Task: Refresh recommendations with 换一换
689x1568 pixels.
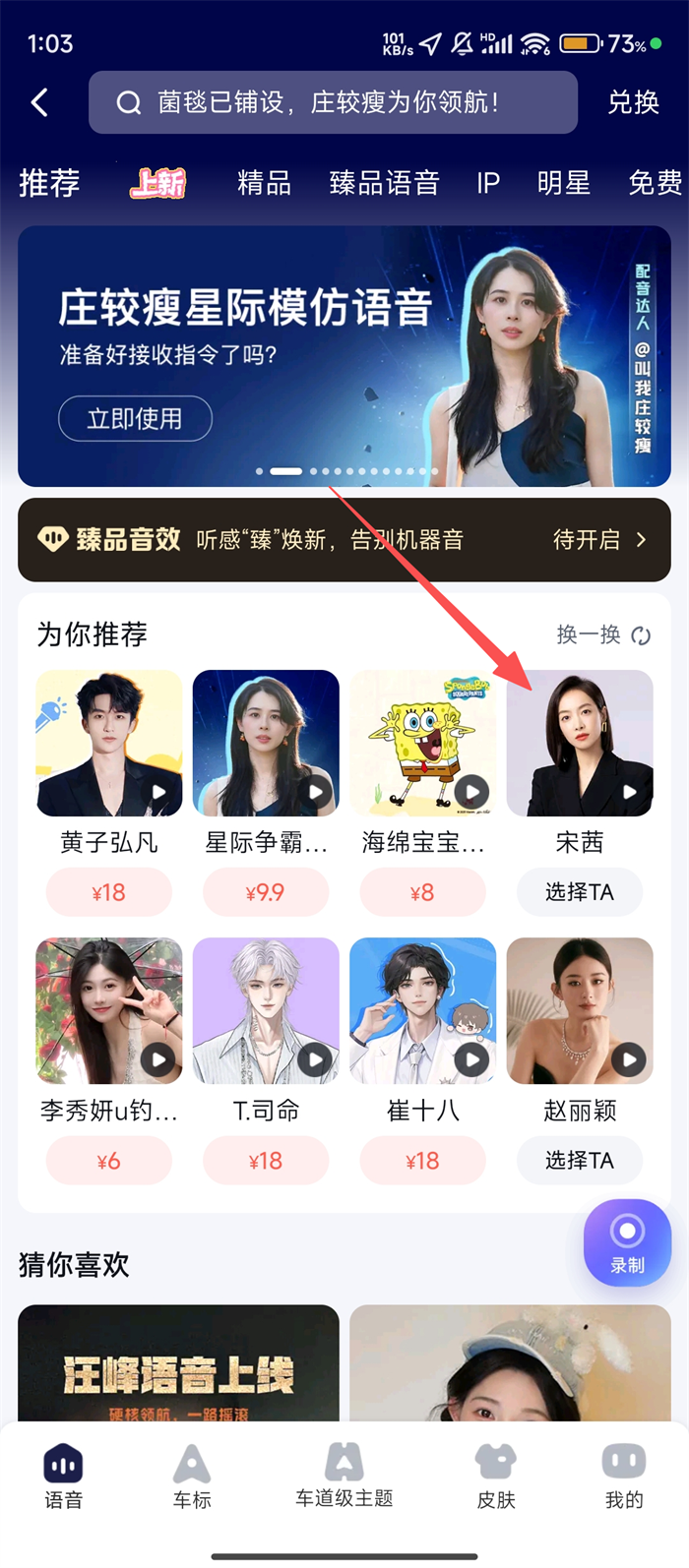Action: [603, 634]
